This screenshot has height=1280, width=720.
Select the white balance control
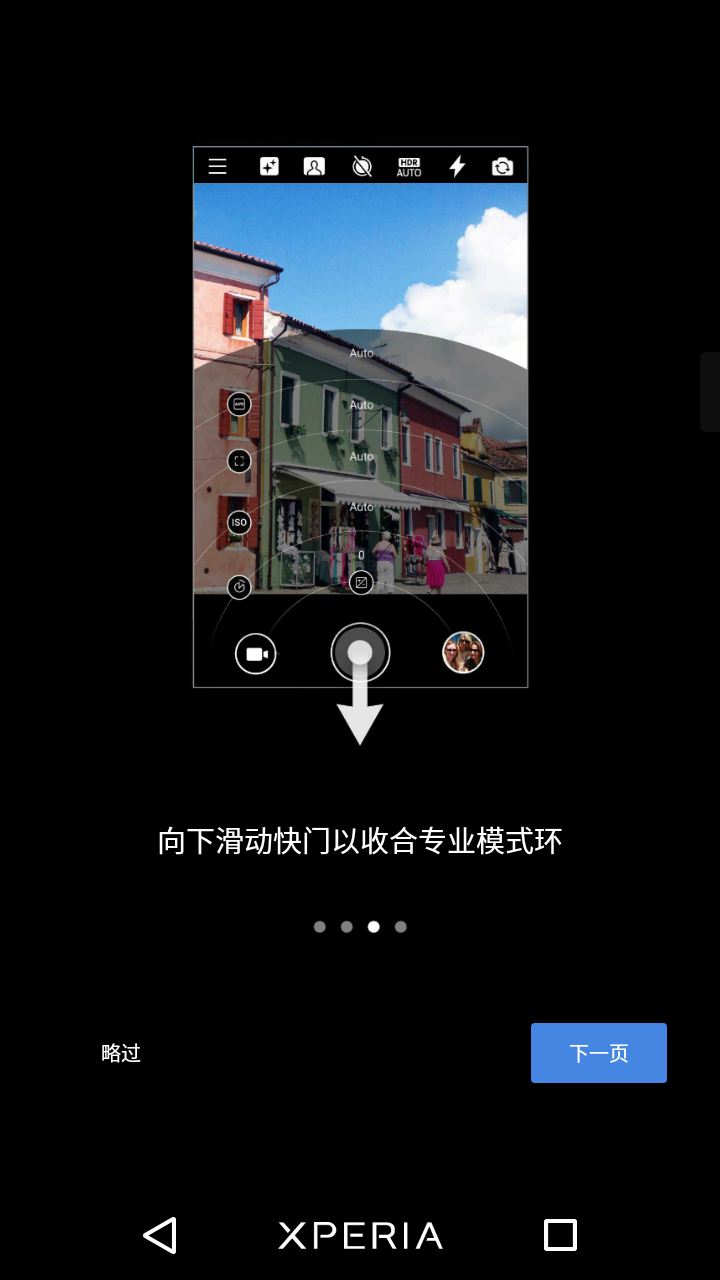(x=240, y=403)
